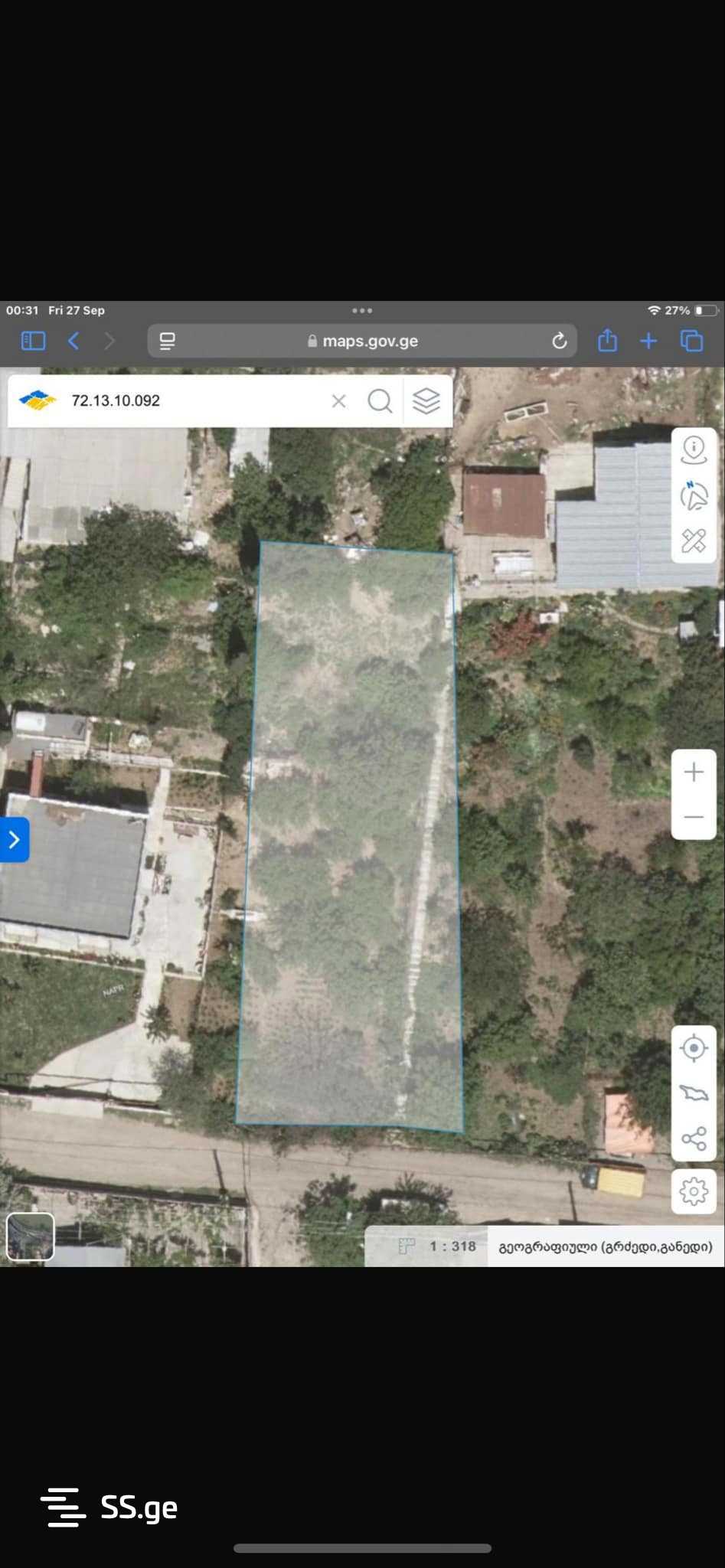725x1568 pixels.
Task: Zoom to full Georgia extent
Action: [x=694, y=1093]
